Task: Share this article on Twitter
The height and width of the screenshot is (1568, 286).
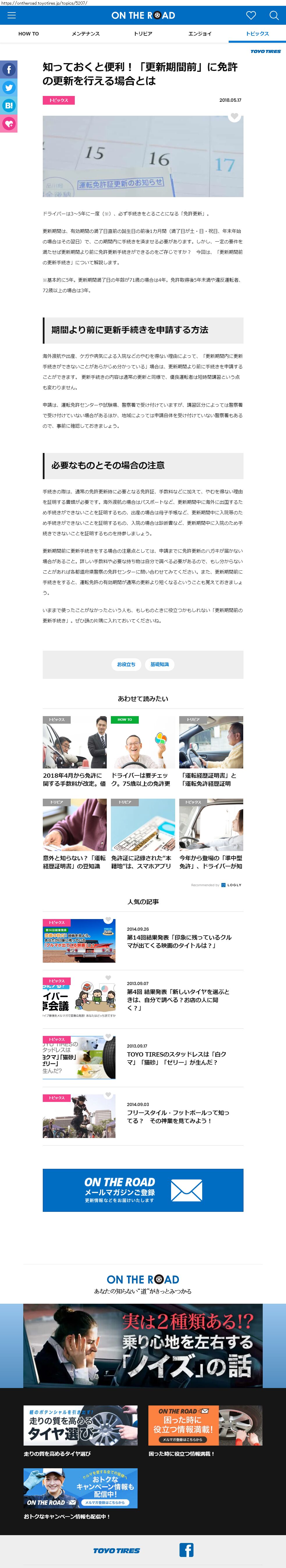Action: tap(8, 88)
